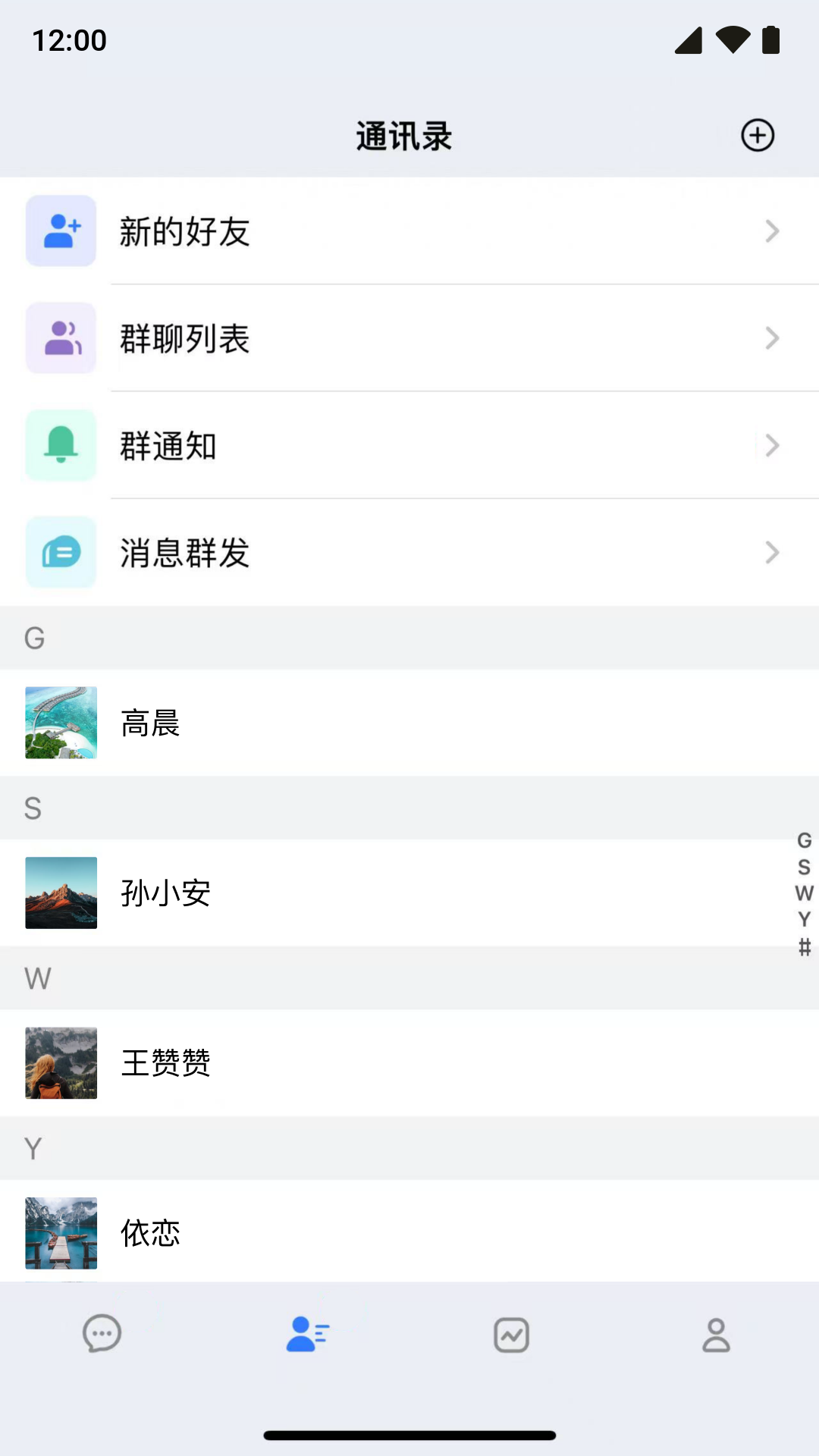
Task: Open 新的好友 (New Friends)
Action: [409, 231]
